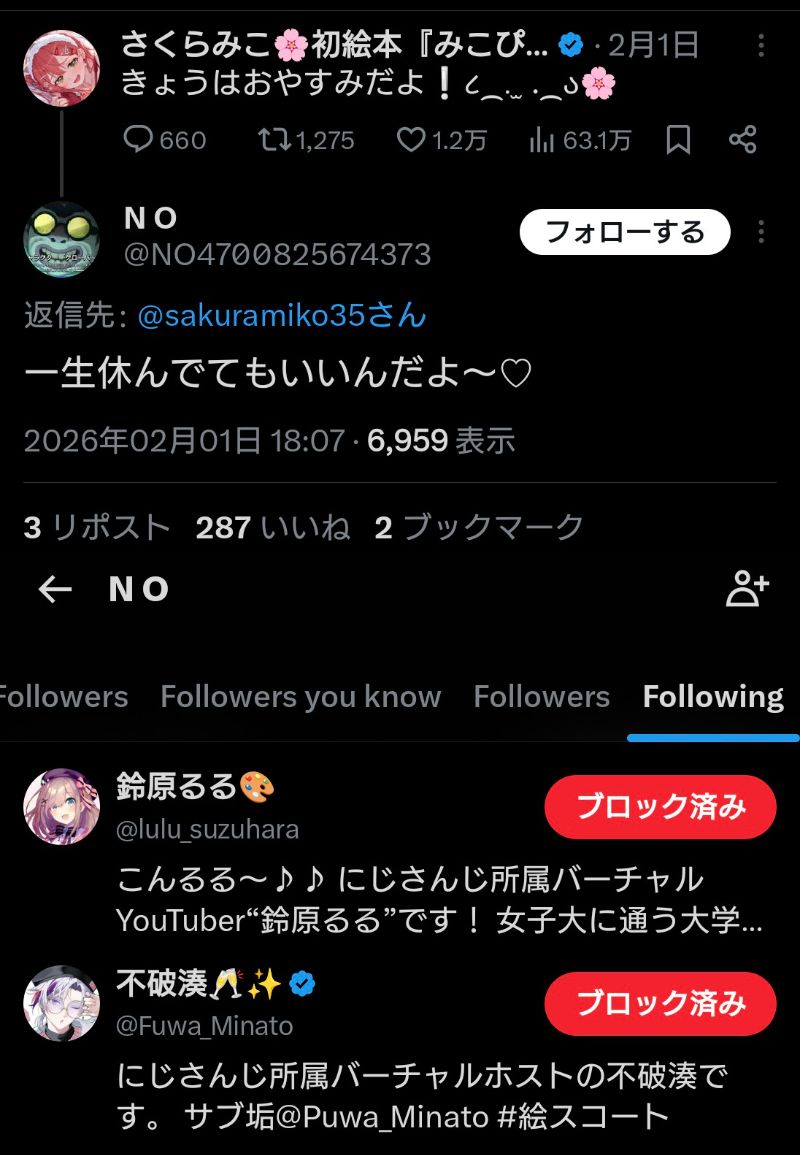Image resolution: width=800 pixels, height=1155 pixels.
Task: Open overflow menu on Sakura Miko's post
Action: pos(762,45)
